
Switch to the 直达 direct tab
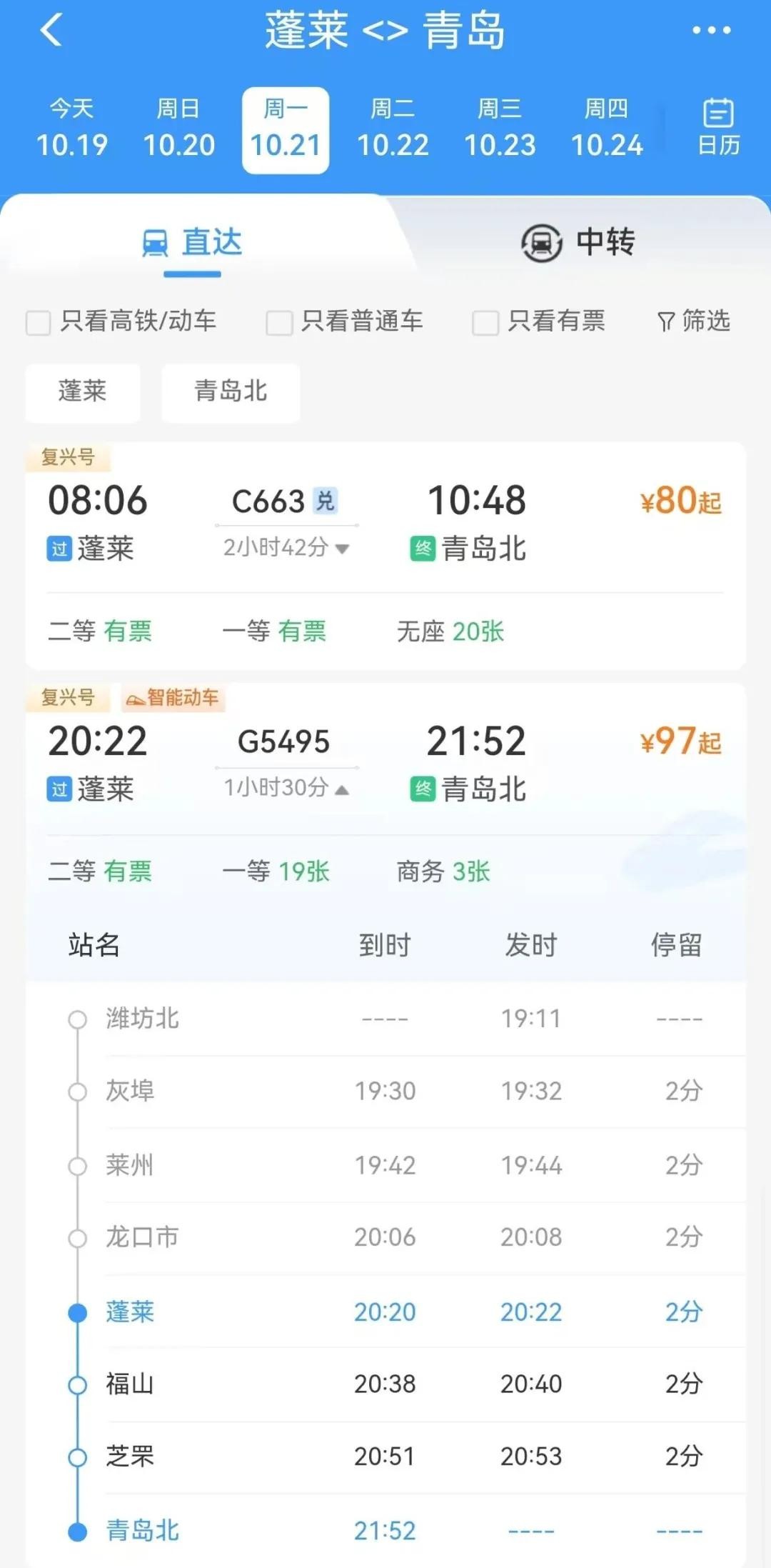pyautogui.click(x=193, y=242)
